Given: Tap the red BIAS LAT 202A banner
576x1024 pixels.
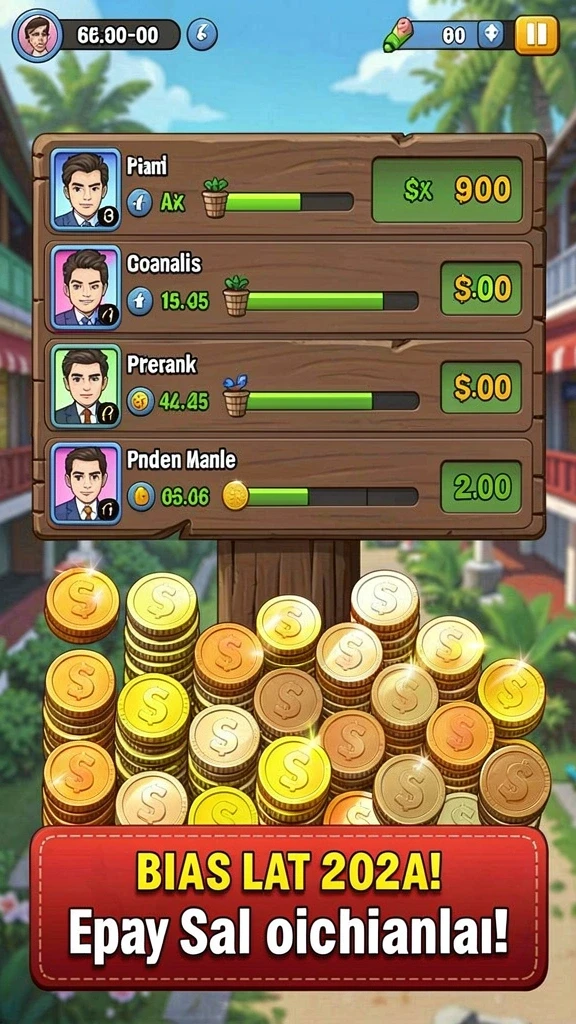Looking at the screenshot, I should pyautogui.click(x=289, y=908).
